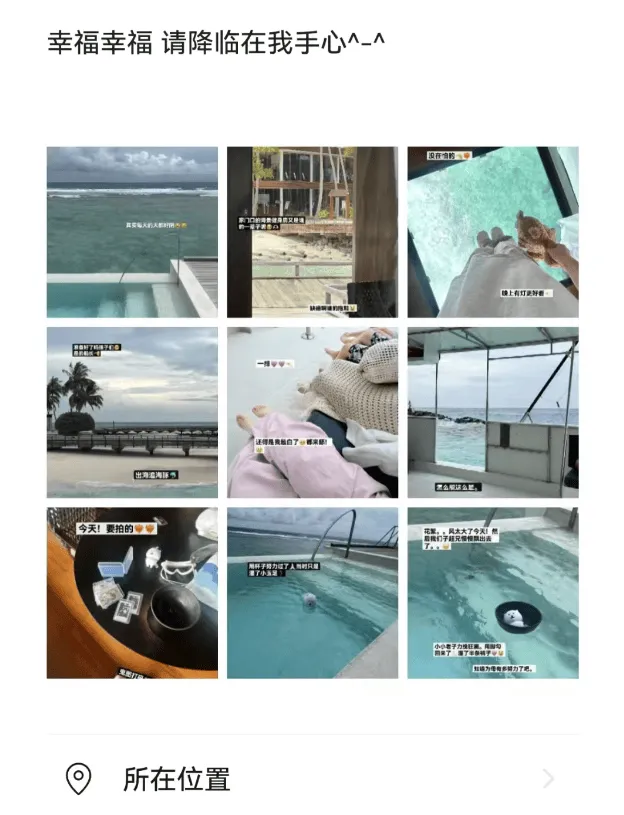
Task: Open the glass floor sea photo
Action: point(492,232)
